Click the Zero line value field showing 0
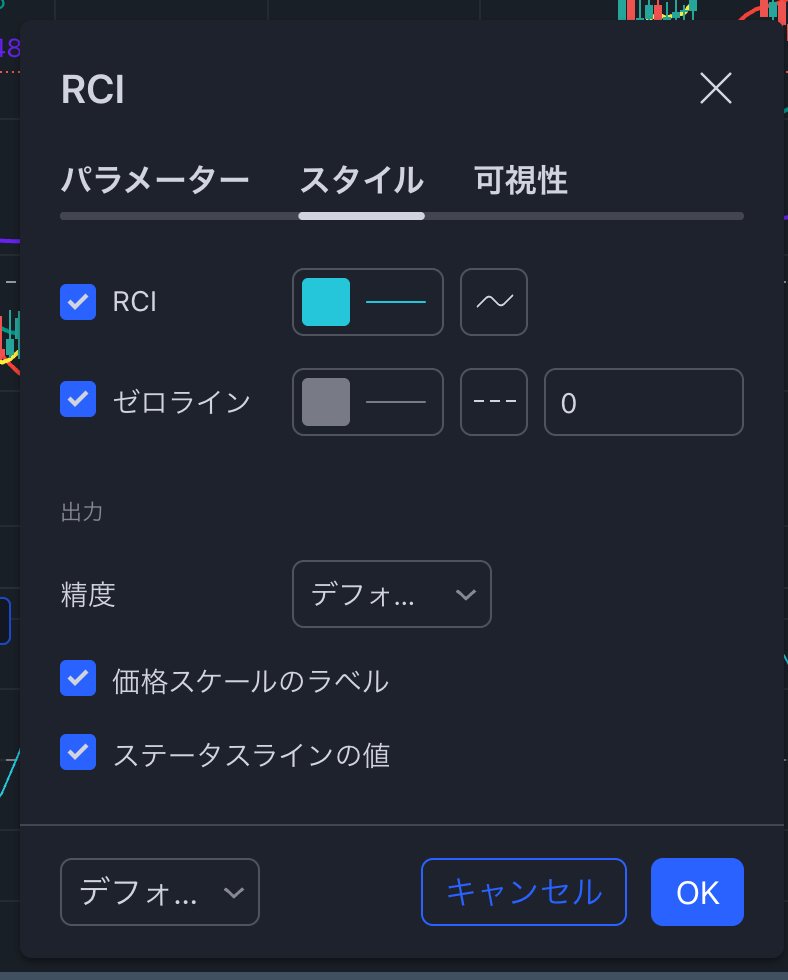Image resolution: width=788 pixels, height=980 pixels. click(643, 402)
